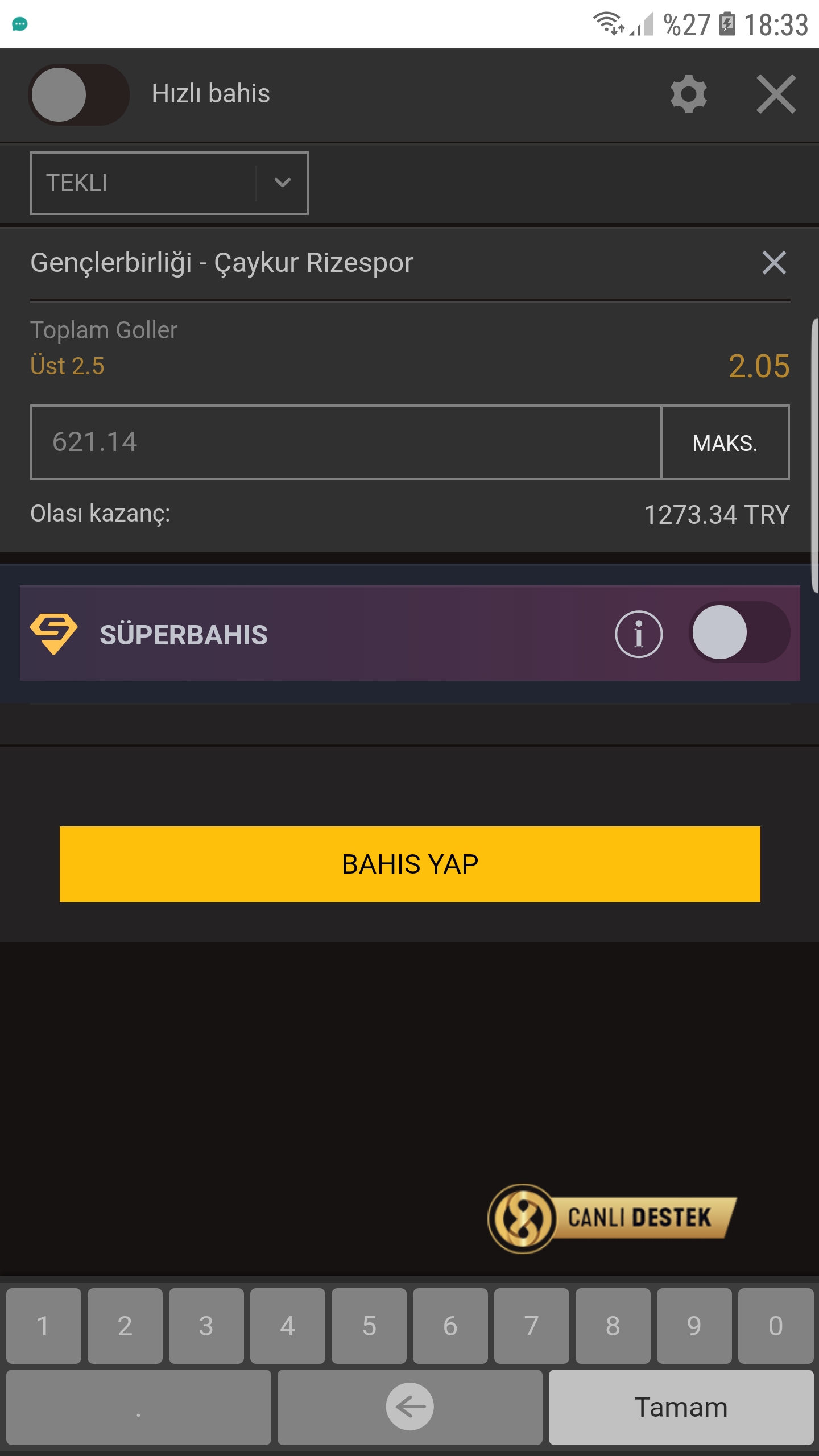Close the bet slip panel
The height and width of the screenshot is (1456, 819).
[x=776, y=94]
